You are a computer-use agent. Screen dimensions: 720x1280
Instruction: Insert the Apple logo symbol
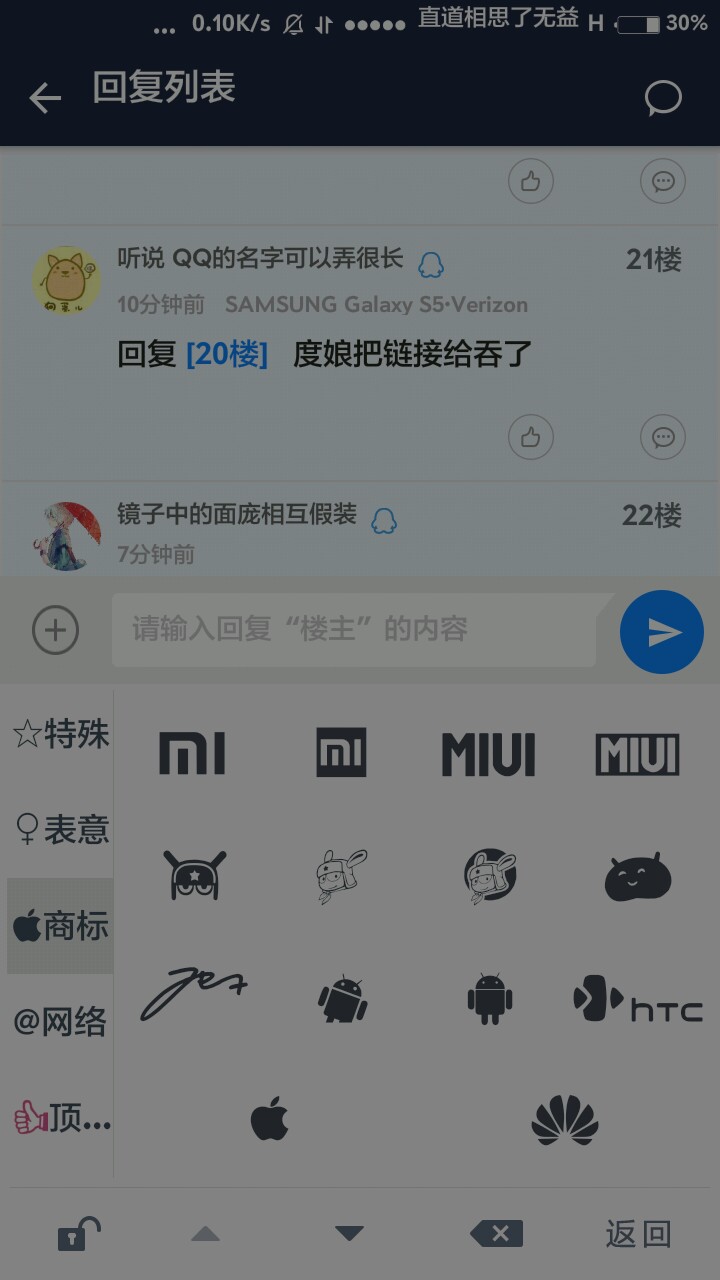point(269,1119)
